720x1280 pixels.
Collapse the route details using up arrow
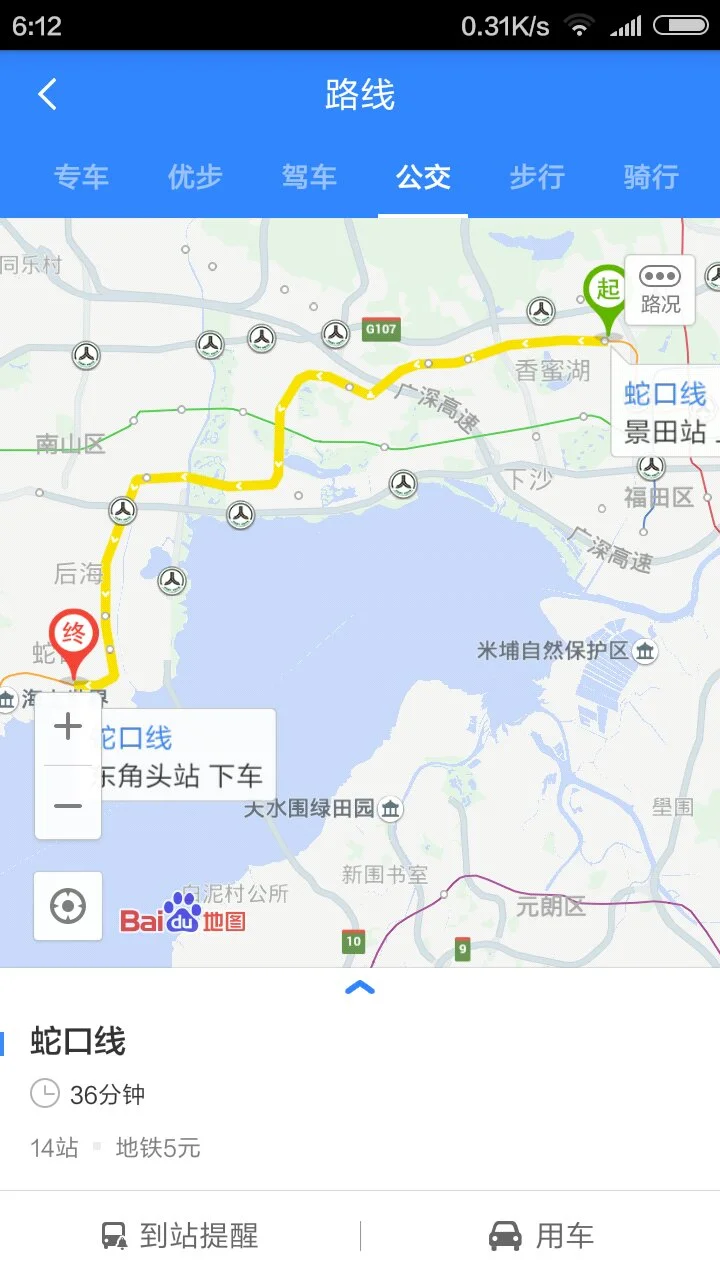359,987
